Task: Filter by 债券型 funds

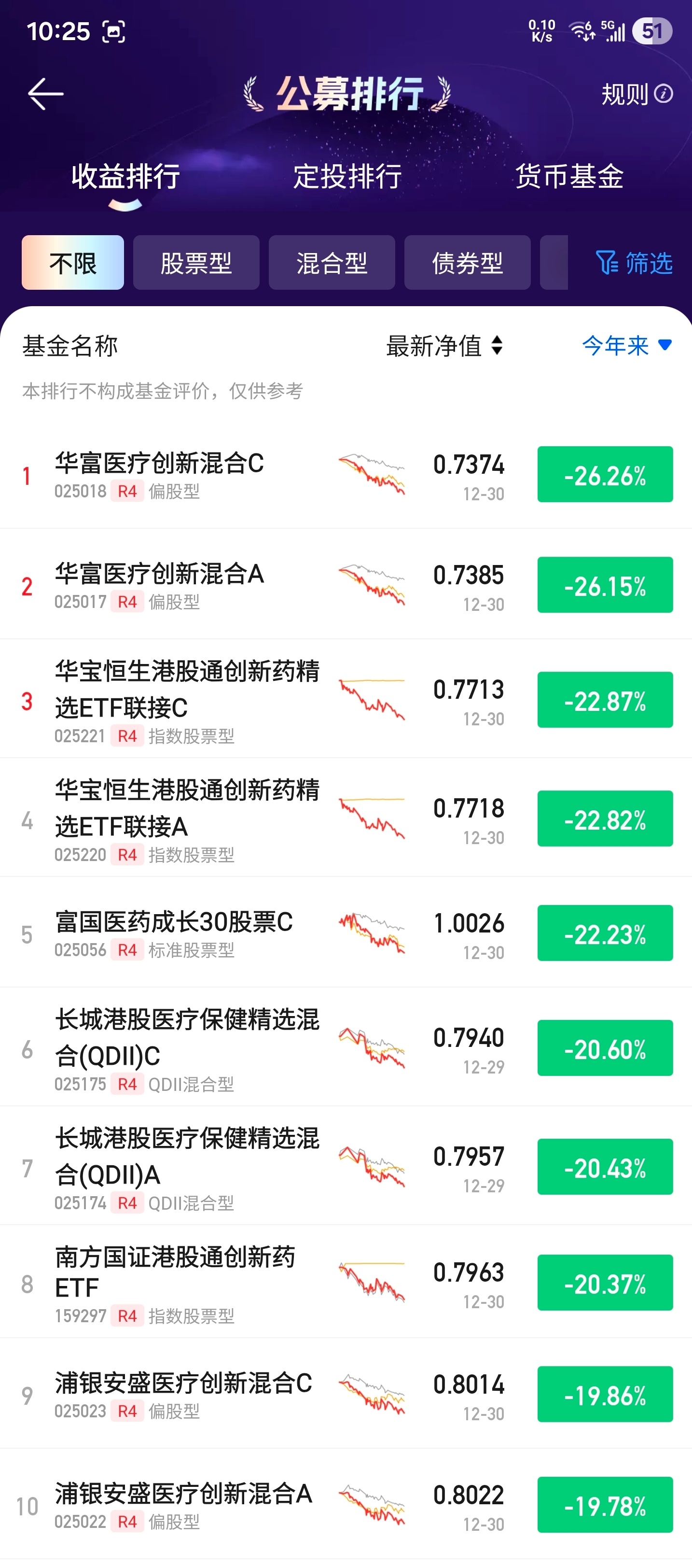Action: (x=467, y=263)
